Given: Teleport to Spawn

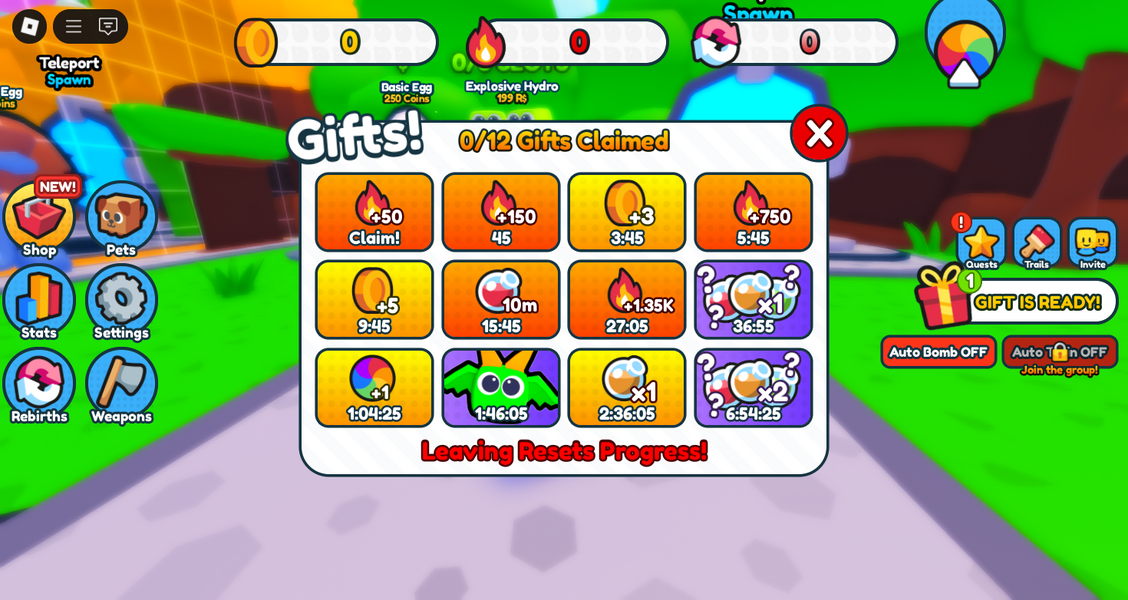Looking at the screenshot, I should click(69, 71).
